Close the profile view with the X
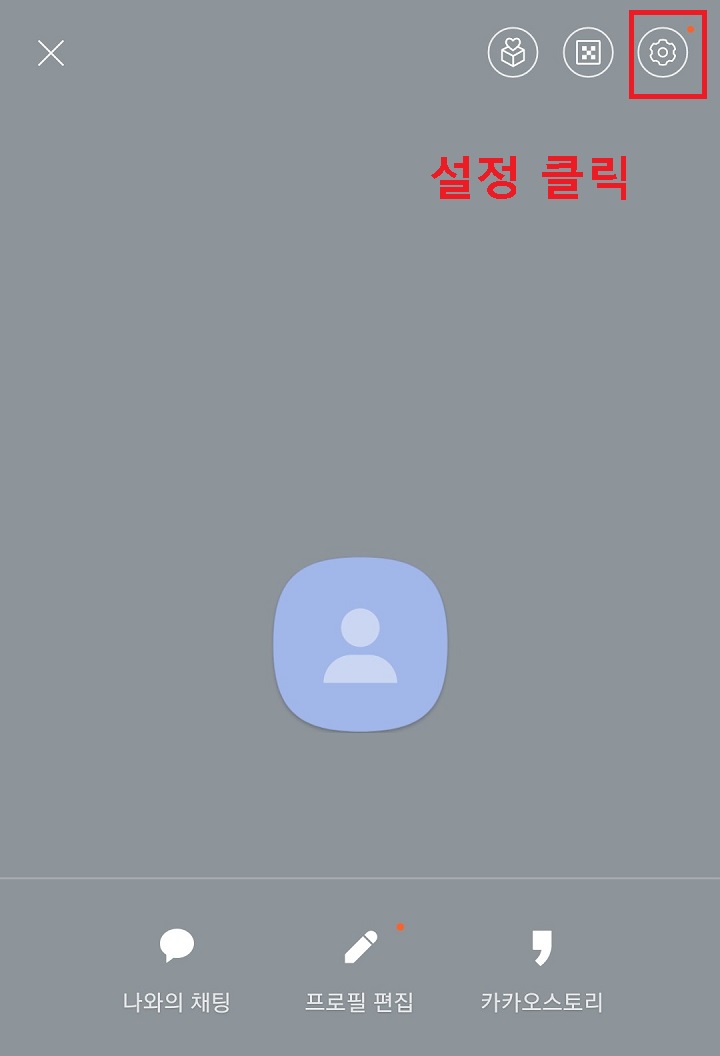 pyautogui.click(x=50, y=52)
